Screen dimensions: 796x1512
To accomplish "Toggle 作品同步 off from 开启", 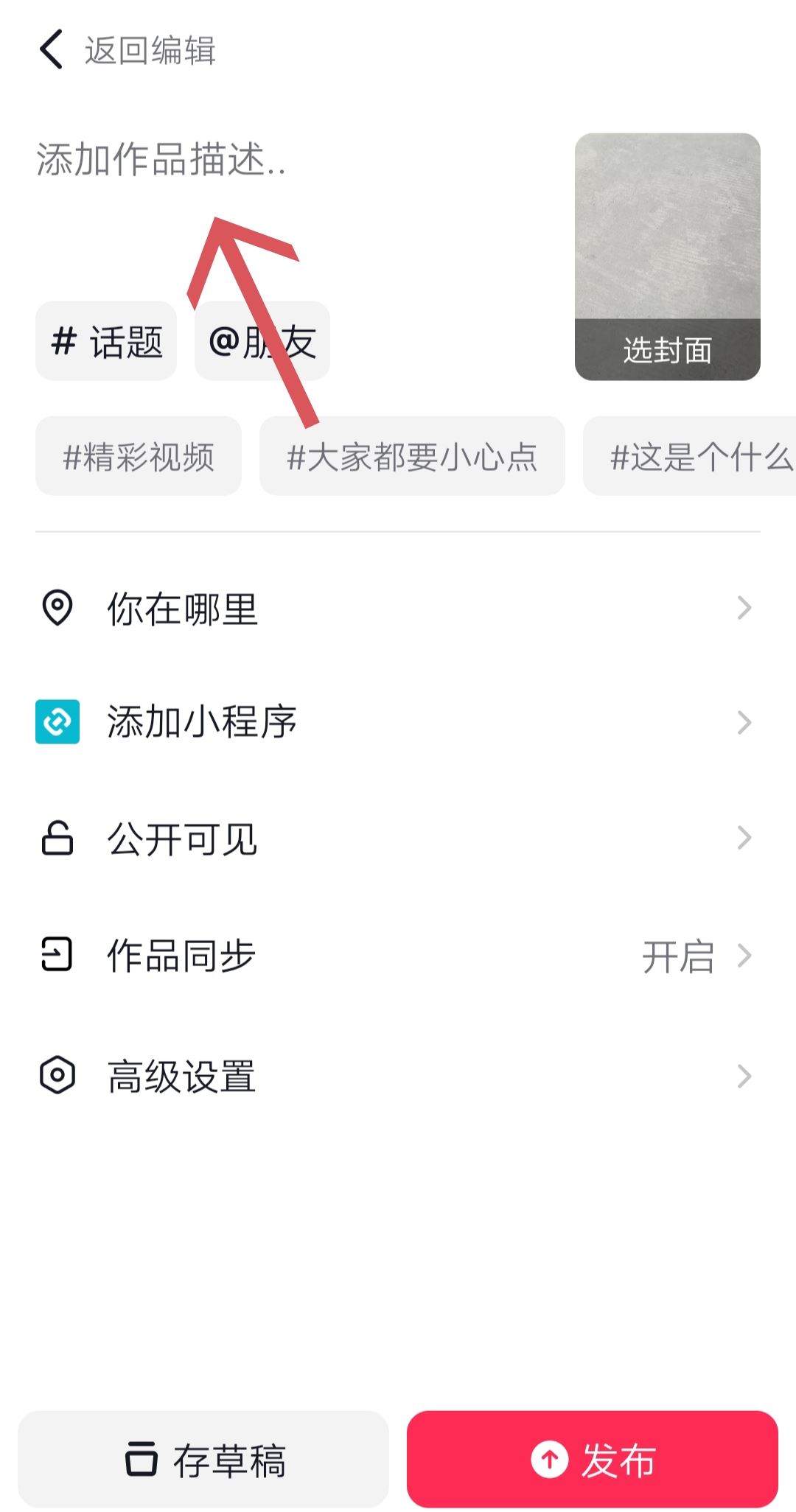I will [x=678, y=956].
